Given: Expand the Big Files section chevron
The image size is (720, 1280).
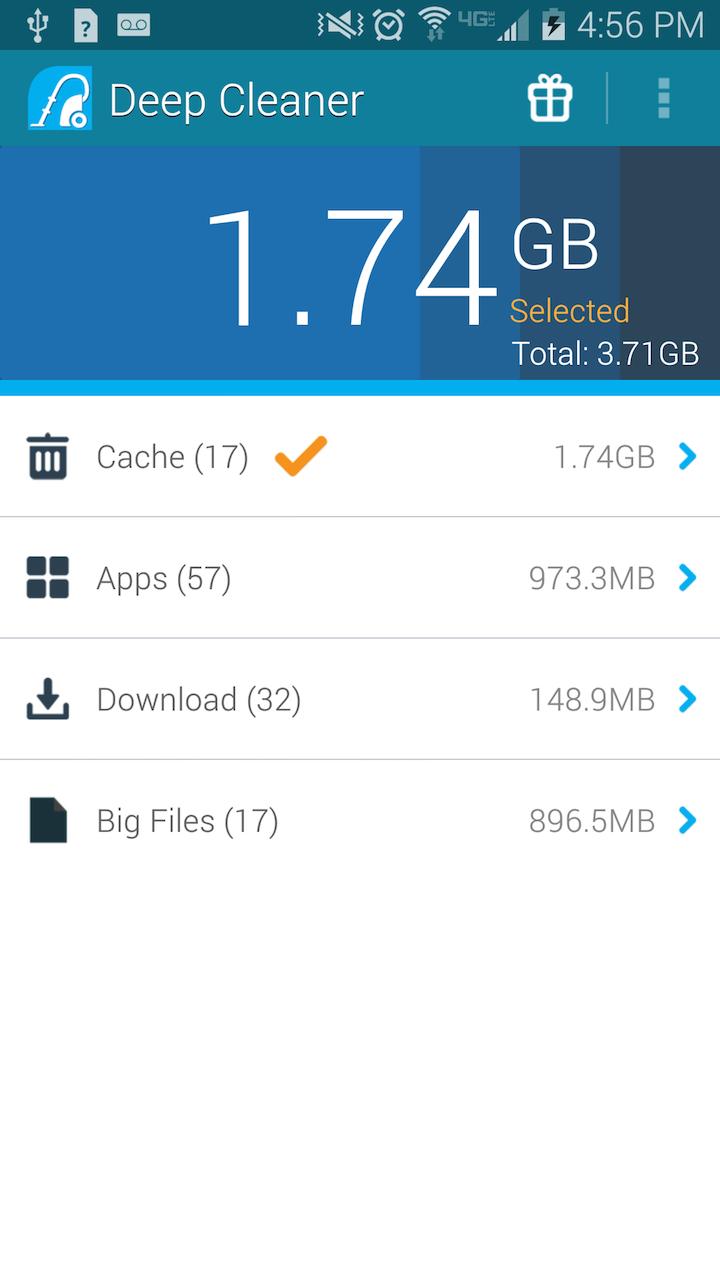Looking at the screenshot, I should click(x=688, y=820).
